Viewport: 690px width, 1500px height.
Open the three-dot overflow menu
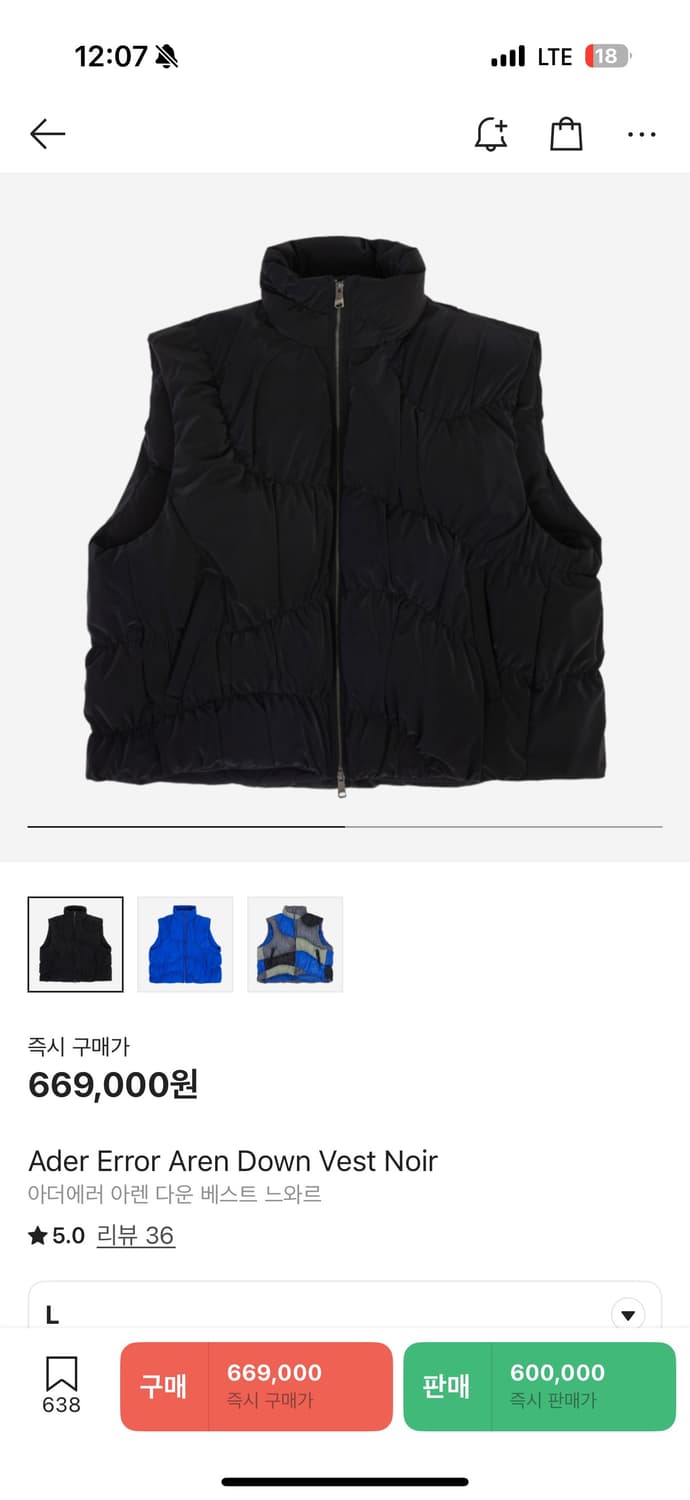641,134
